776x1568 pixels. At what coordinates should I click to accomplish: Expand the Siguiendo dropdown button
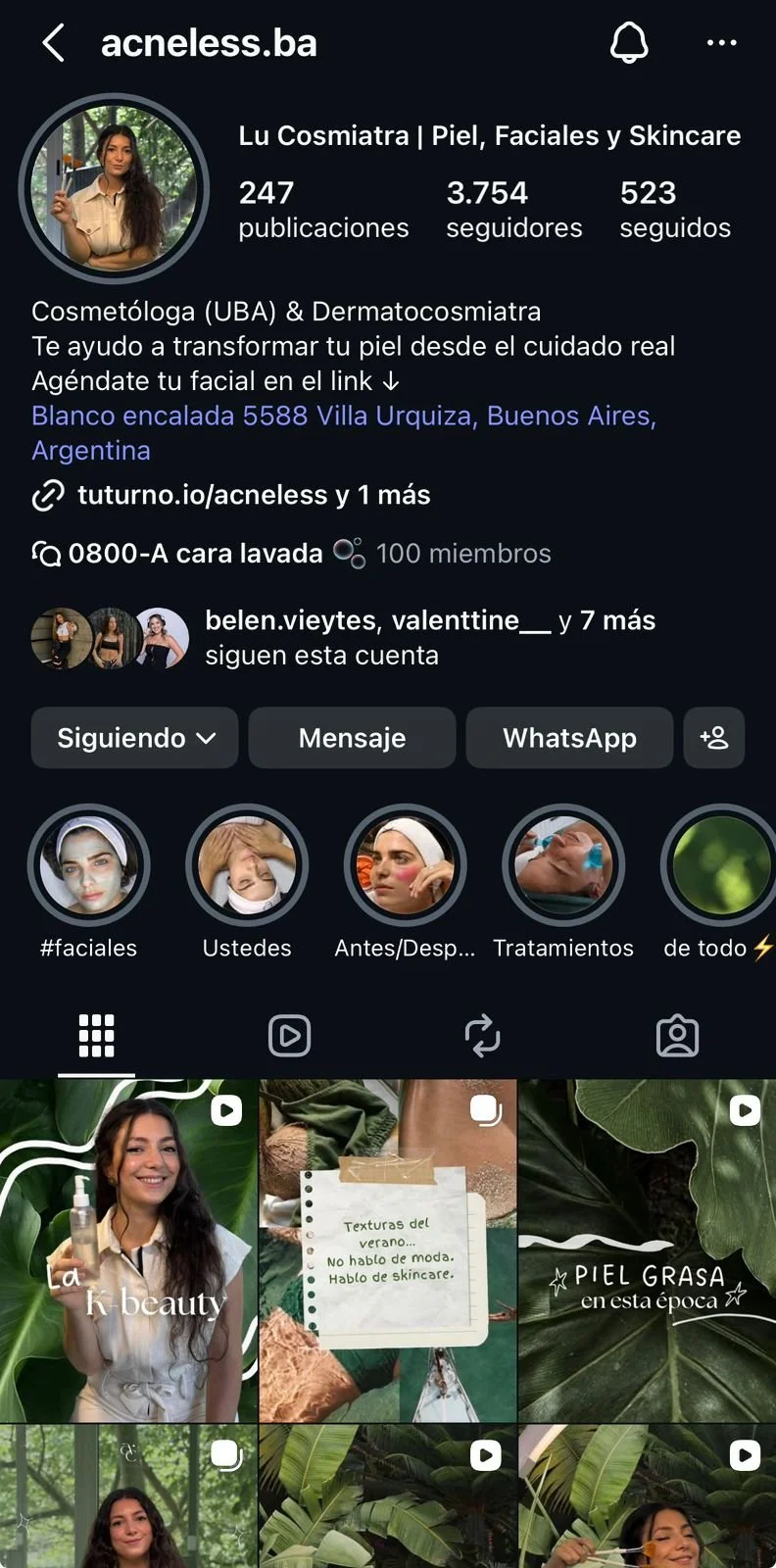135,738
